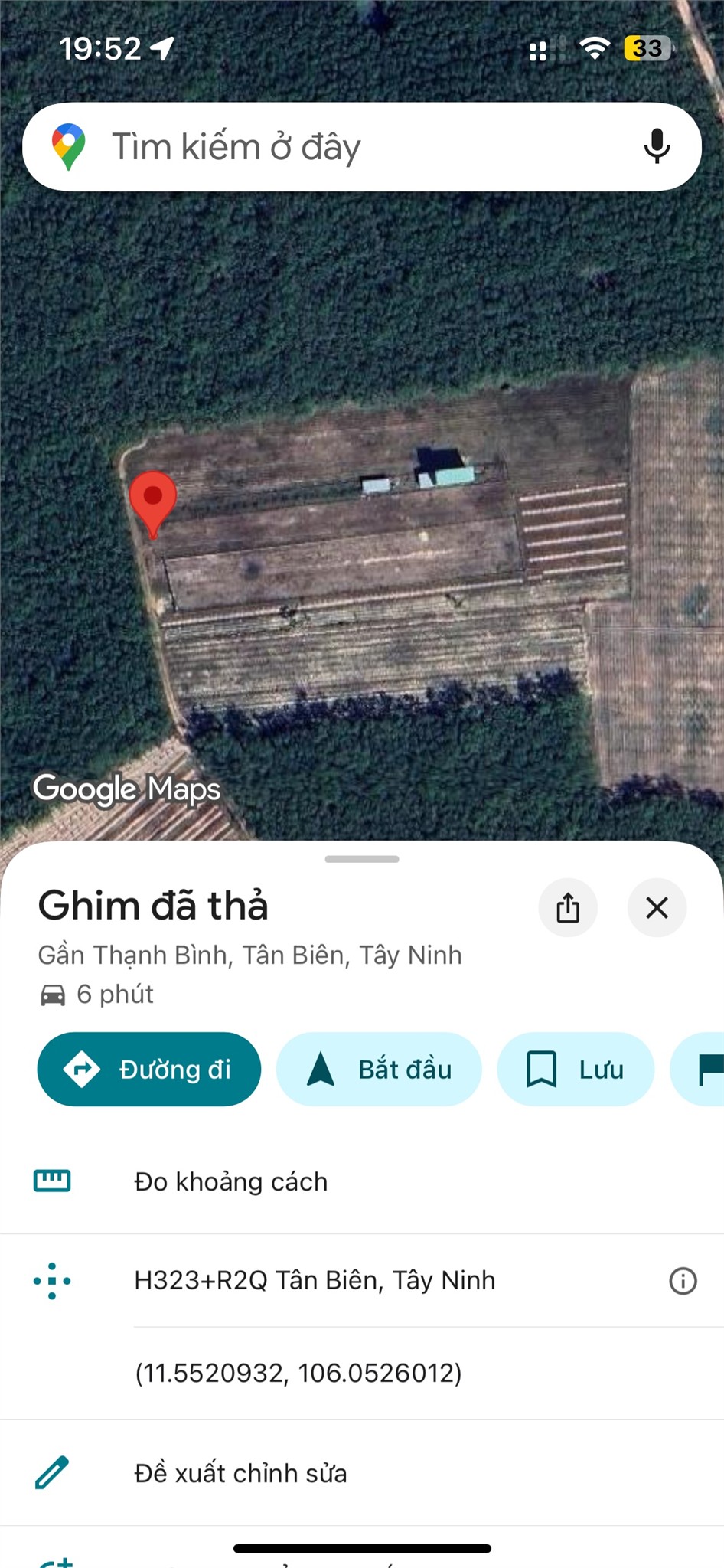Viewport: 724px width, 1568px height.
Task: Open the plus code info icon
Action: click(683, 1280)
